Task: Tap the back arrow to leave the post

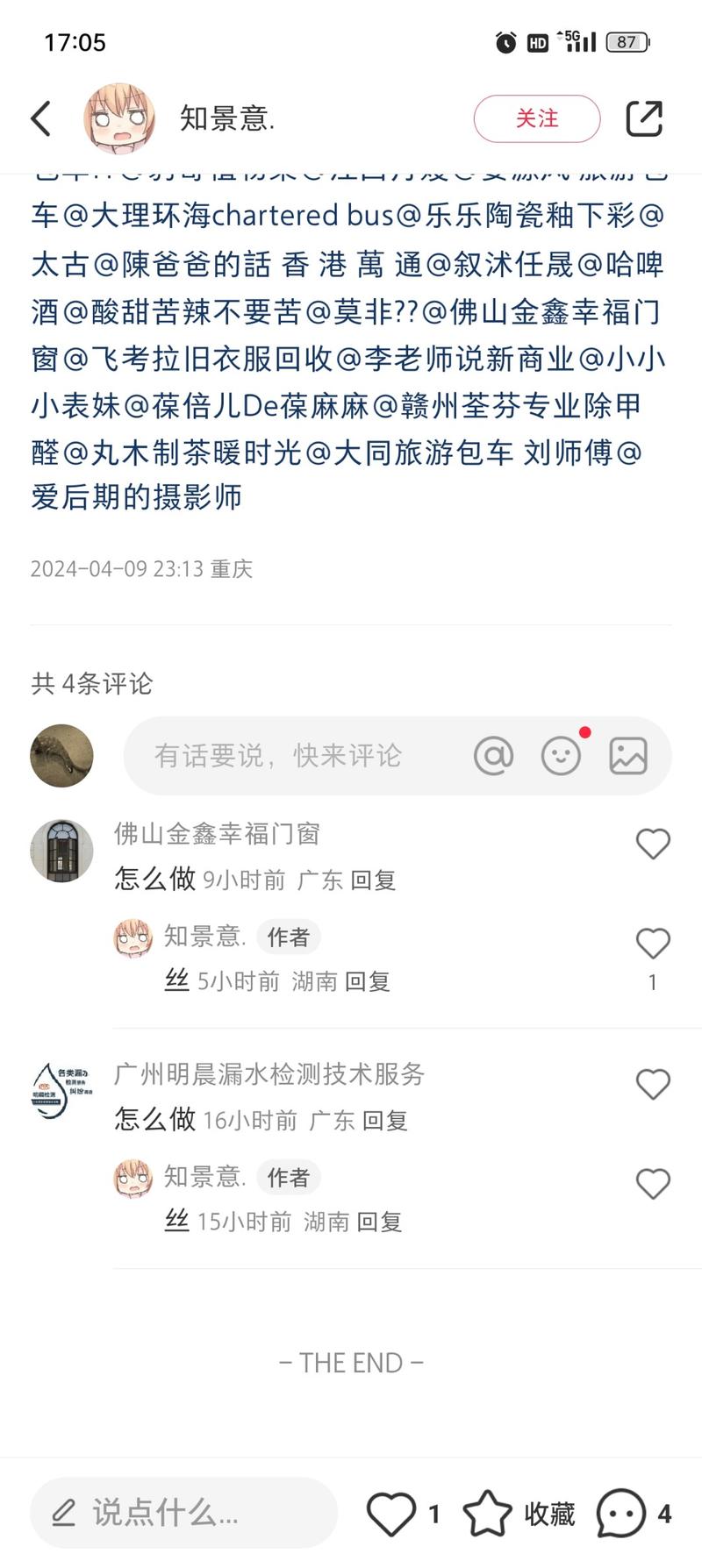Action: (x=39, y=117)
